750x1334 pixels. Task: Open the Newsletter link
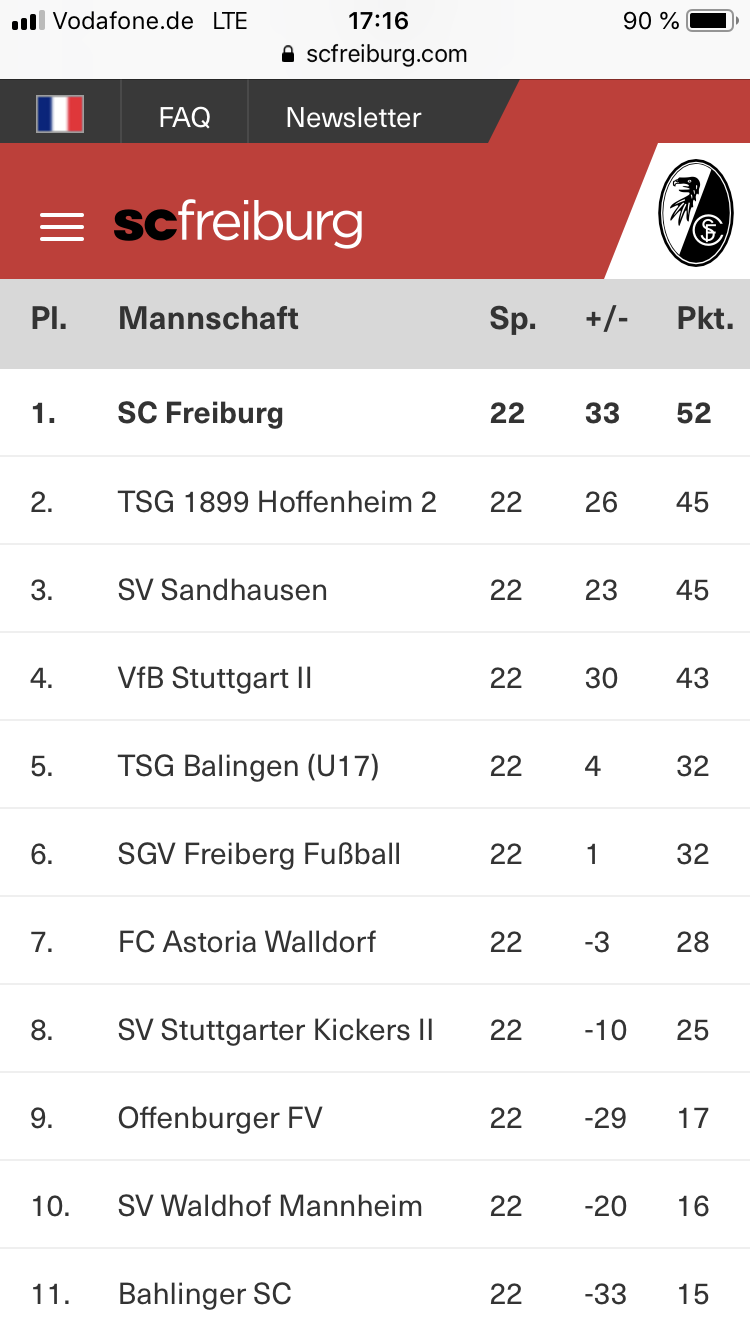353,117
